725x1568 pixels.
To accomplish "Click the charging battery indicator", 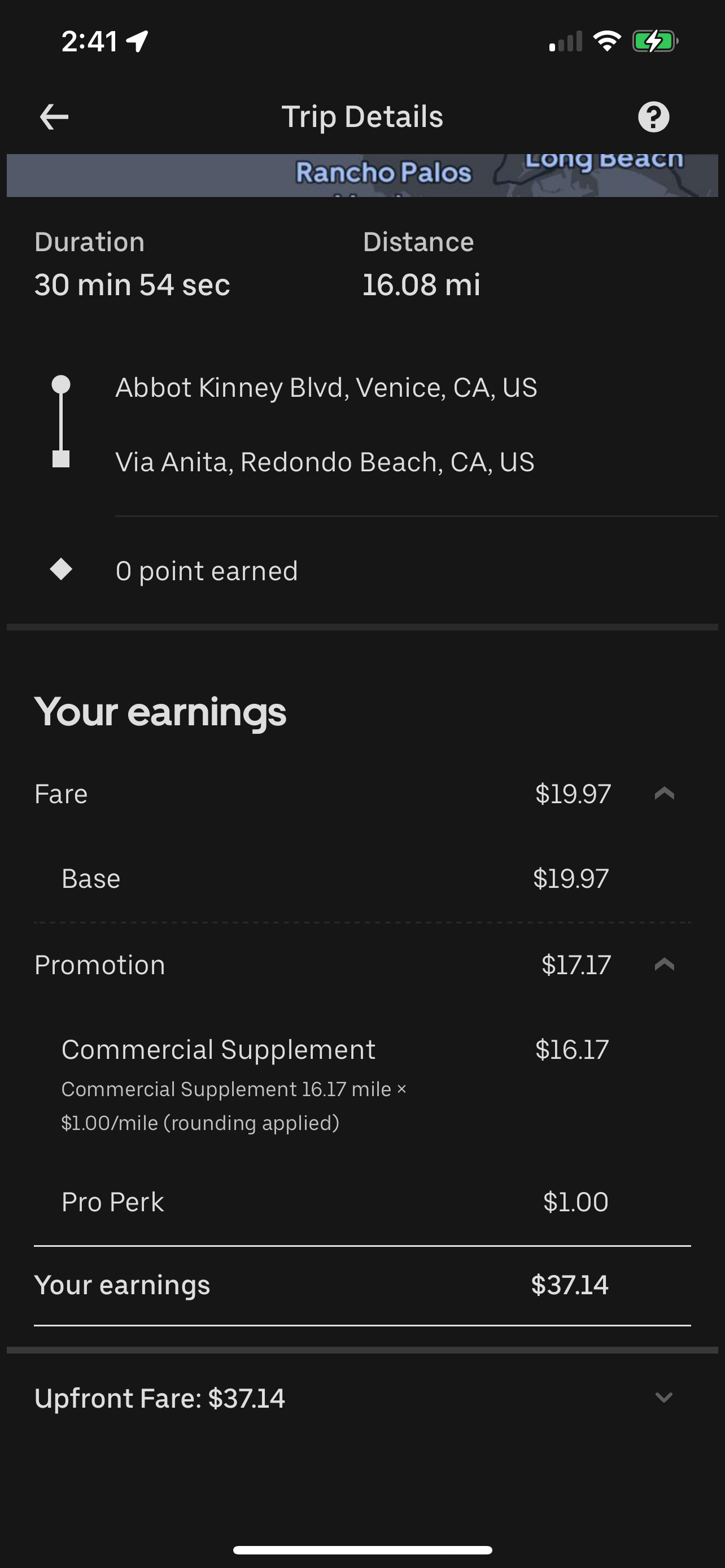I will tap(654, 41).
